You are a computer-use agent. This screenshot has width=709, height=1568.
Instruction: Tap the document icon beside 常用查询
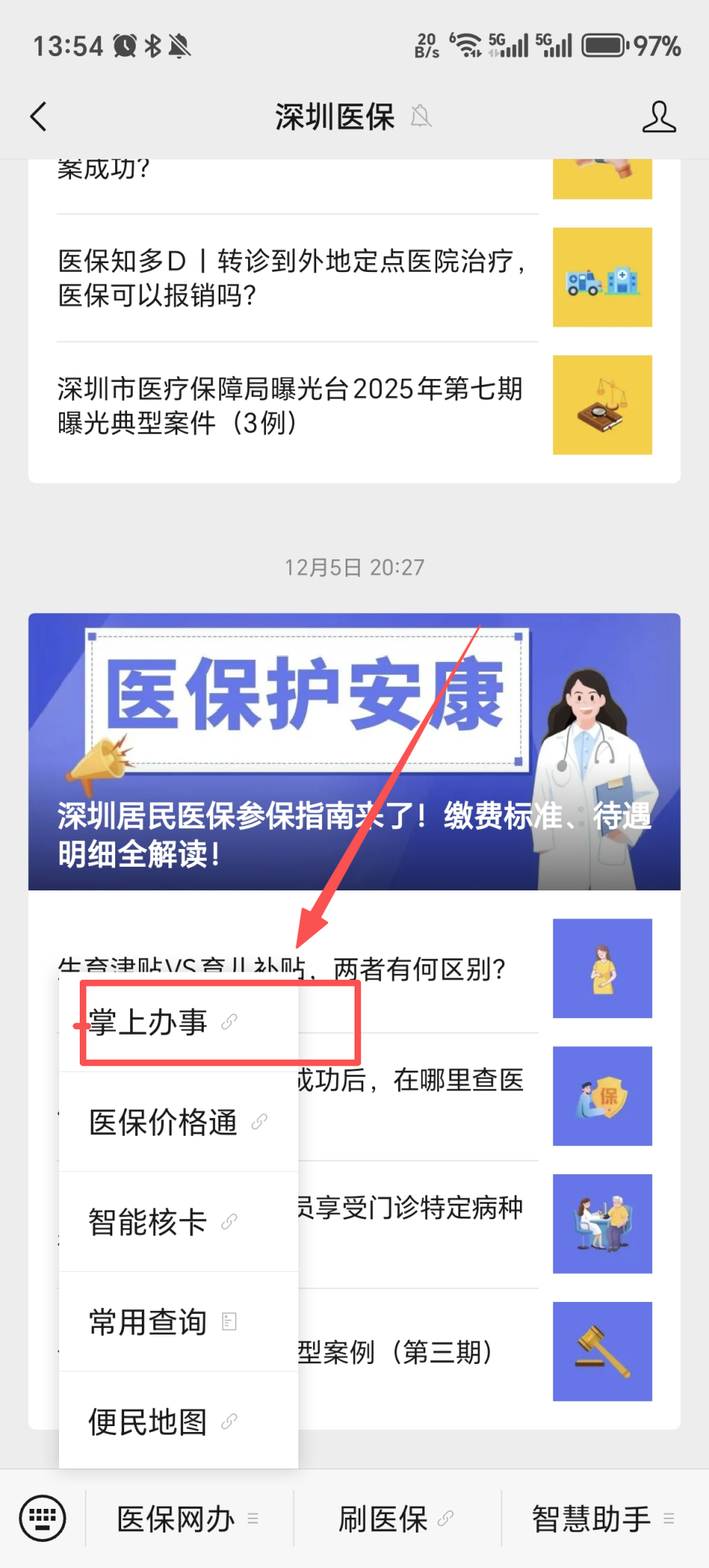[x=230, y=1323]
